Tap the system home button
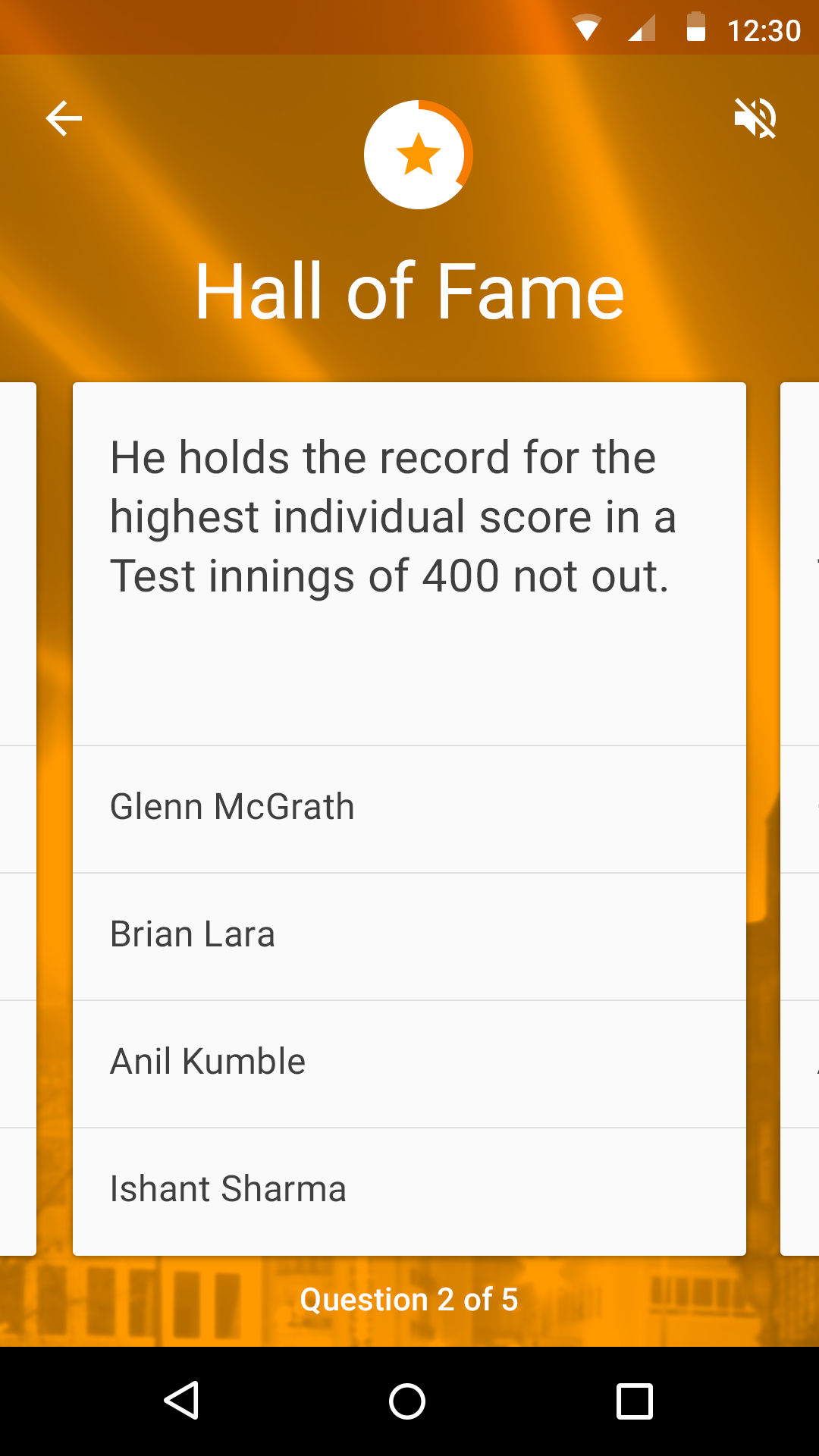The width and height of the screenshot is (819, 1456). [407, 1401]
